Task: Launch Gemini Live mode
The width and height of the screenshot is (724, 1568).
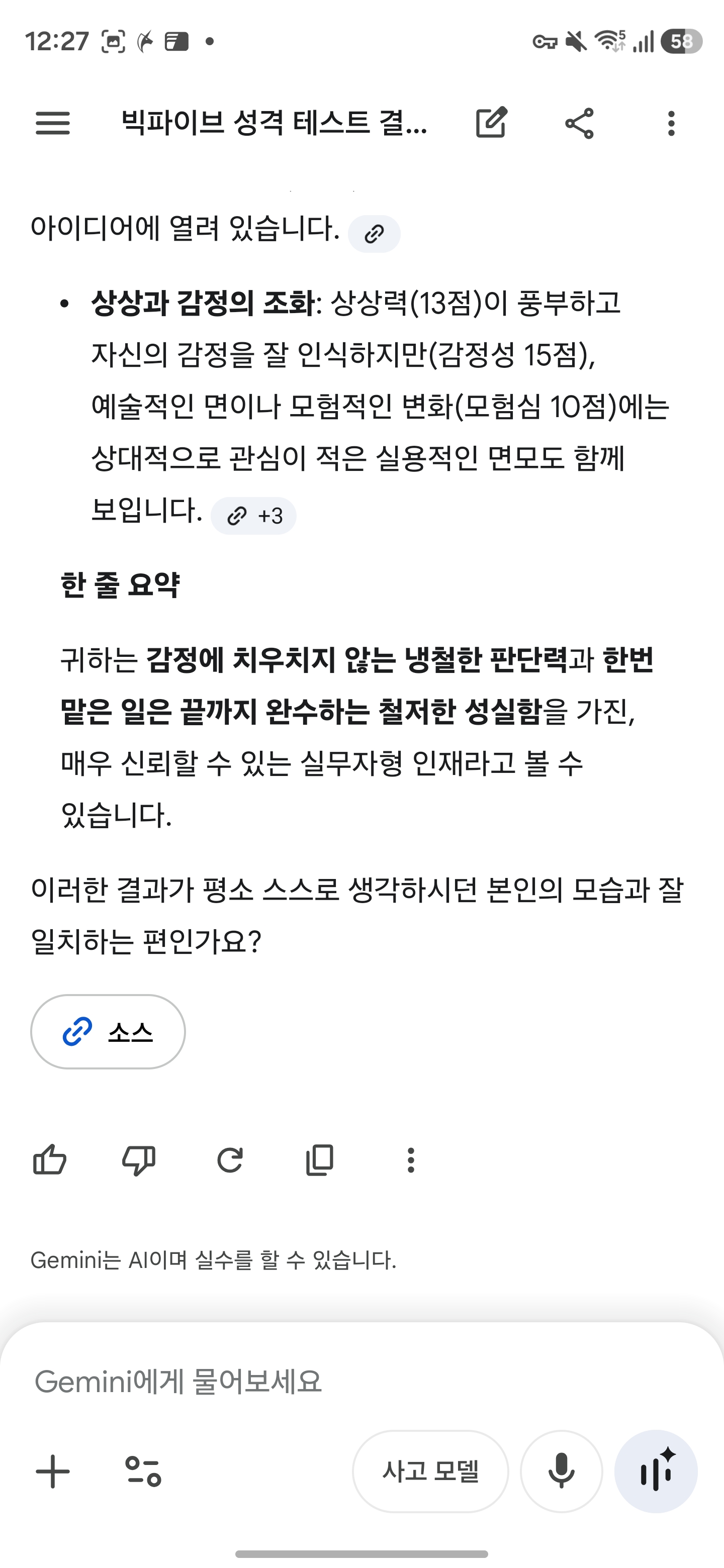Action: (656, 1471)
